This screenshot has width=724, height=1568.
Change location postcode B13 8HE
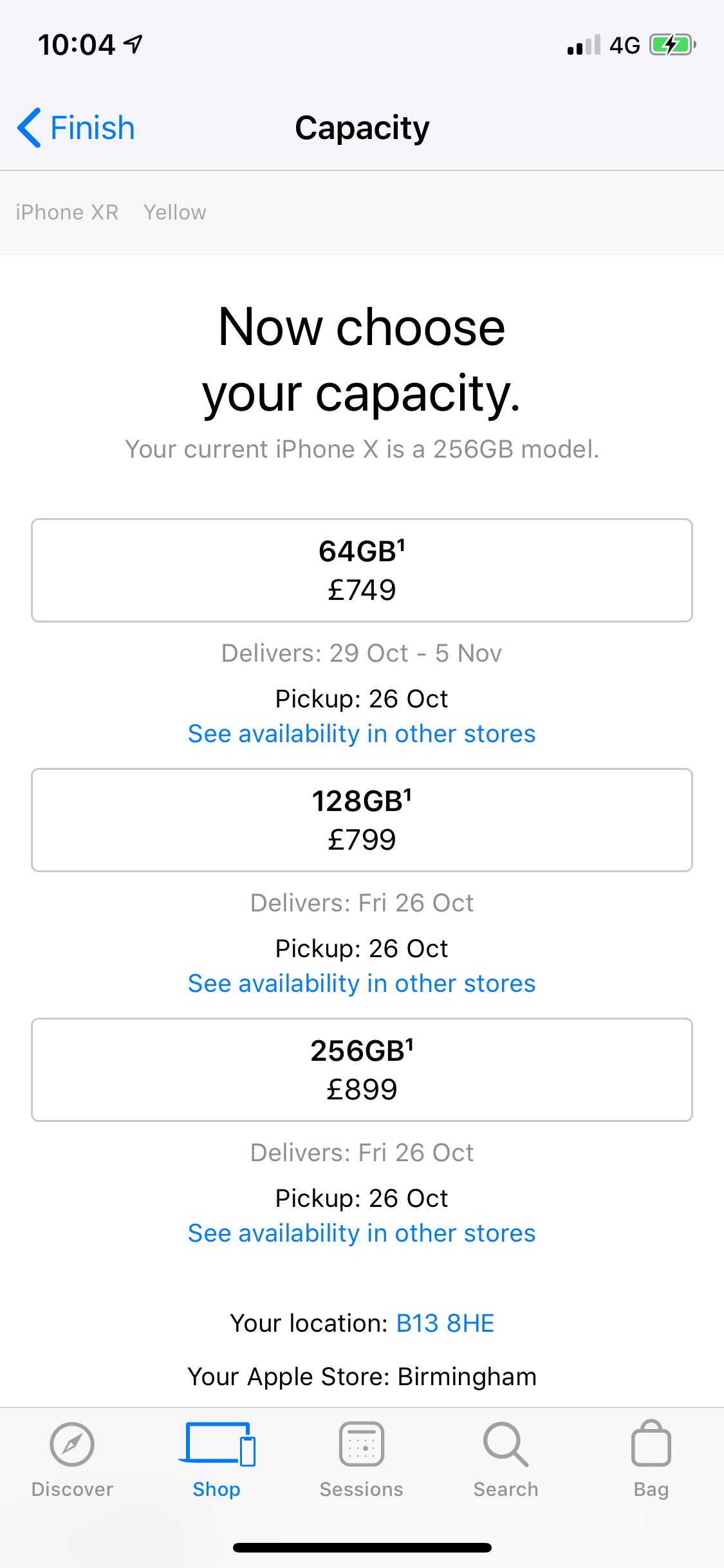[445, 1323]
